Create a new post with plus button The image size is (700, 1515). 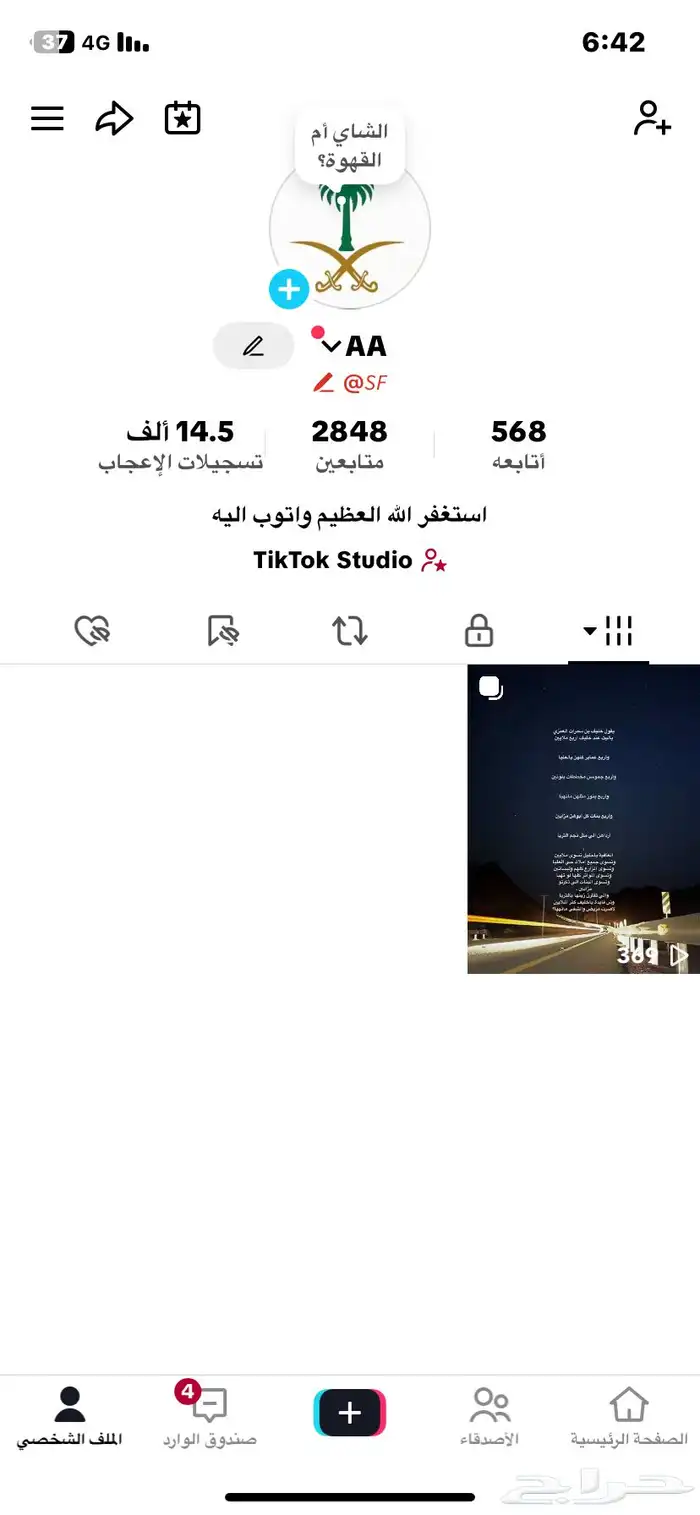click(349, 1412)
